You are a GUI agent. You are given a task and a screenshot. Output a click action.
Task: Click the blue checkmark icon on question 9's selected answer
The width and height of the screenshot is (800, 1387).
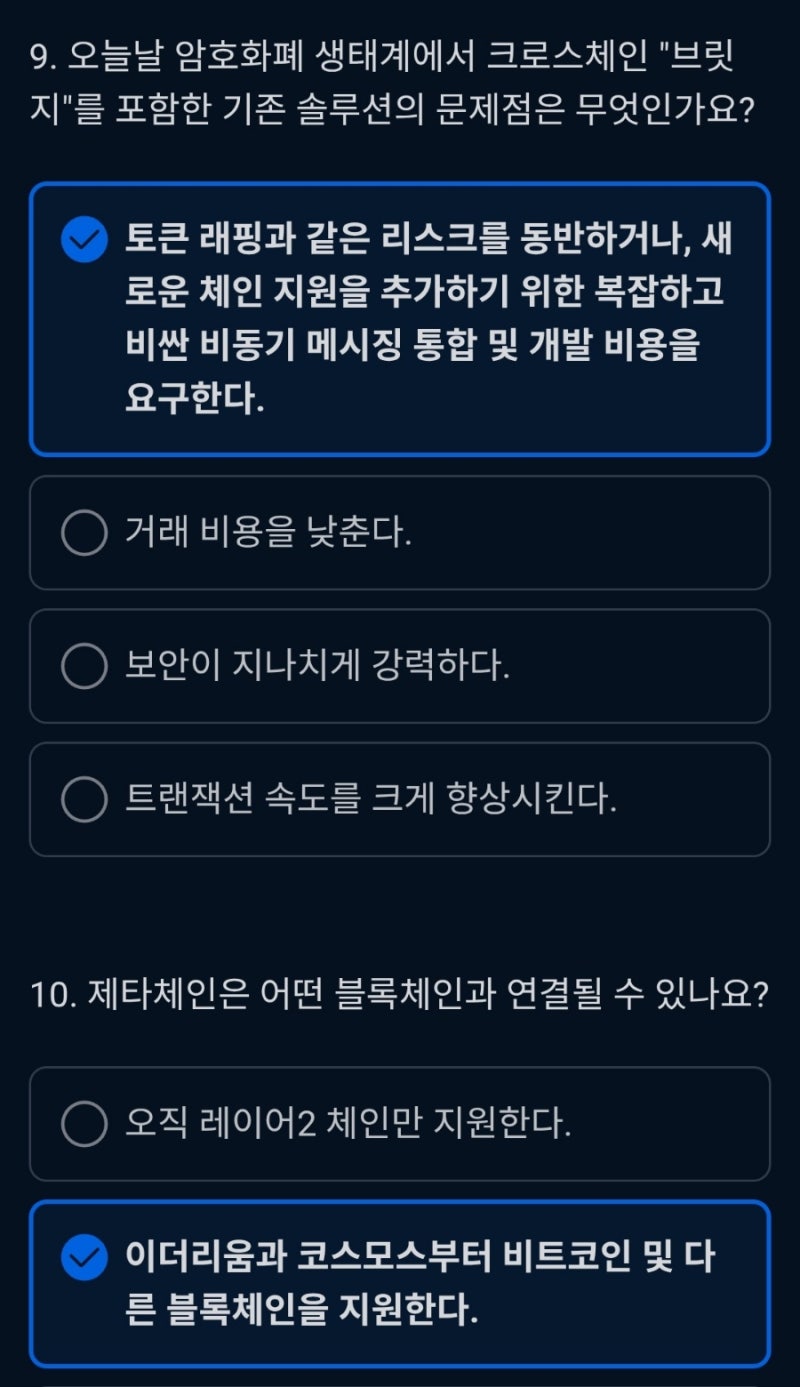point(86,238)
